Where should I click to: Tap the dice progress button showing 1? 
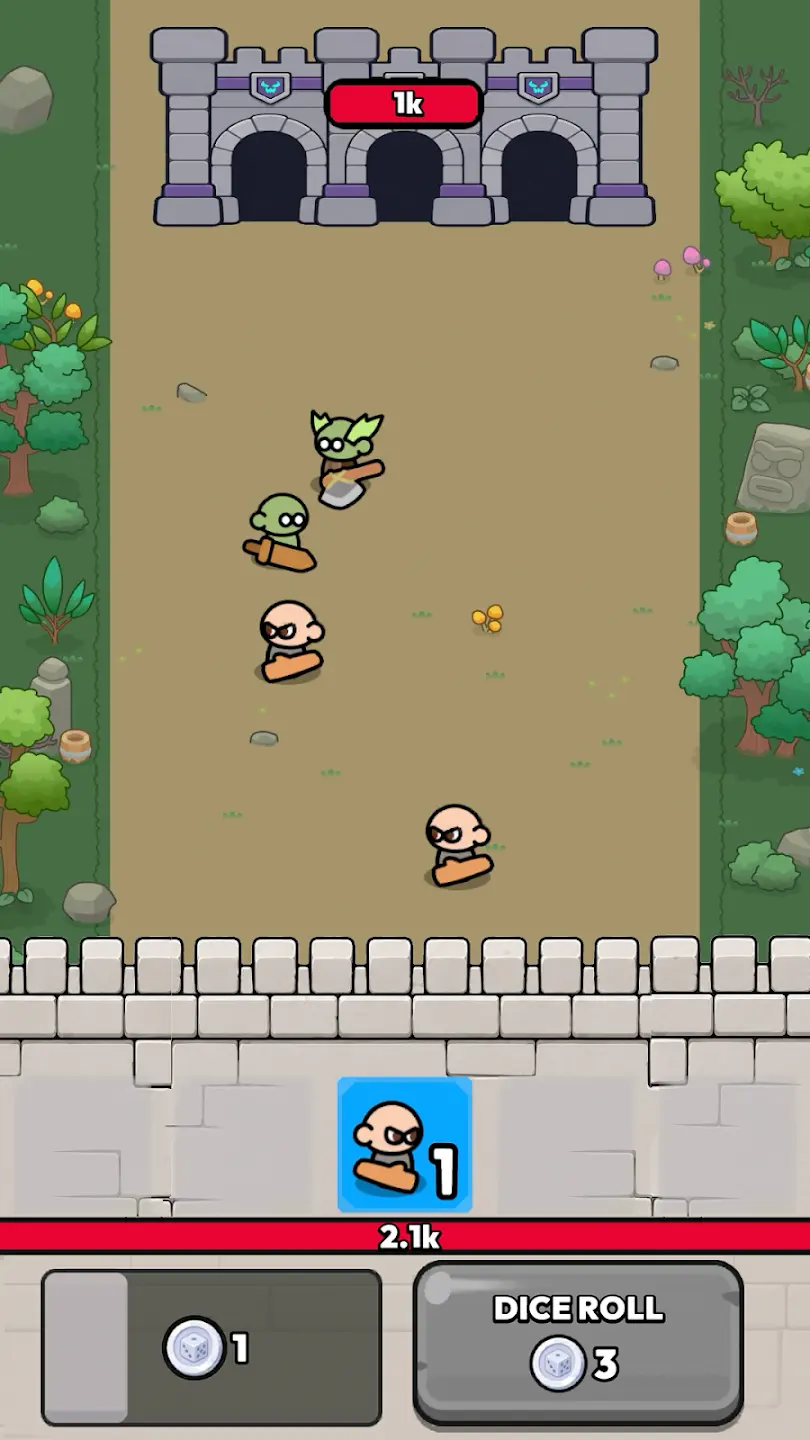point(211,1347)
